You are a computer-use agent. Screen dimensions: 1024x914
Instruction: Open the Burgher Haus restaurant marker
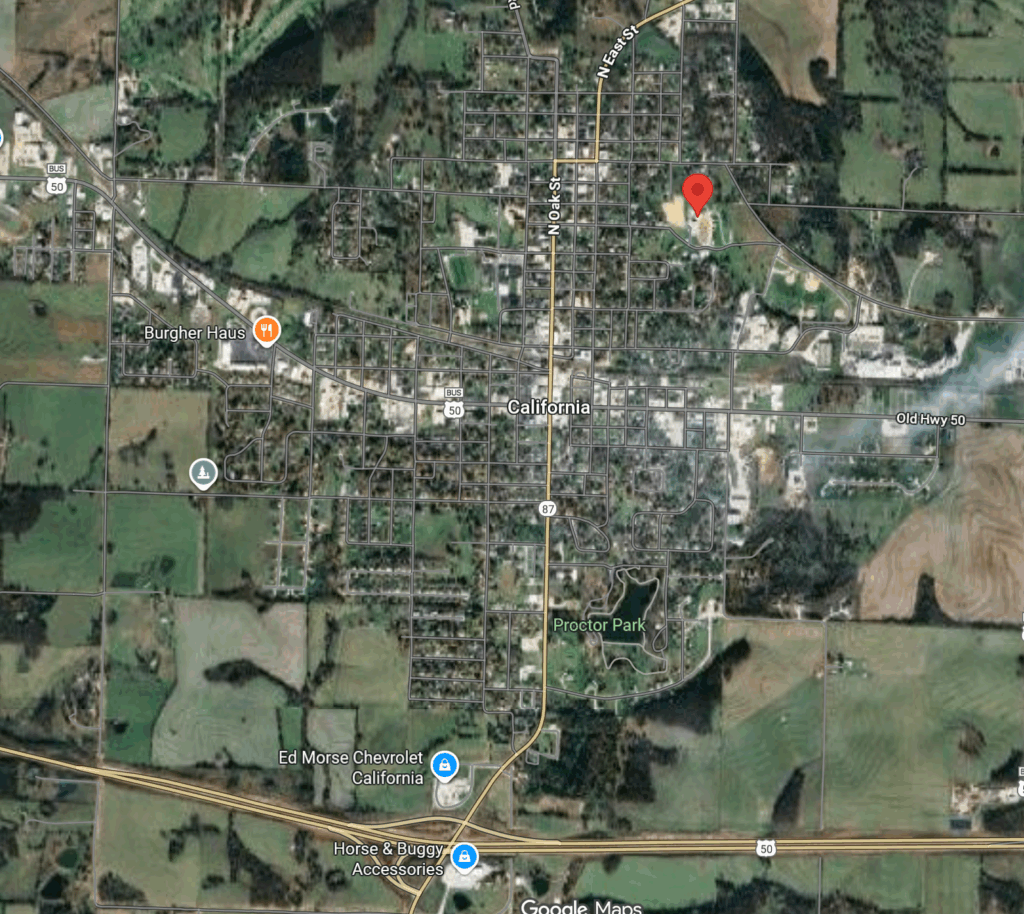[x=265, y=331]
